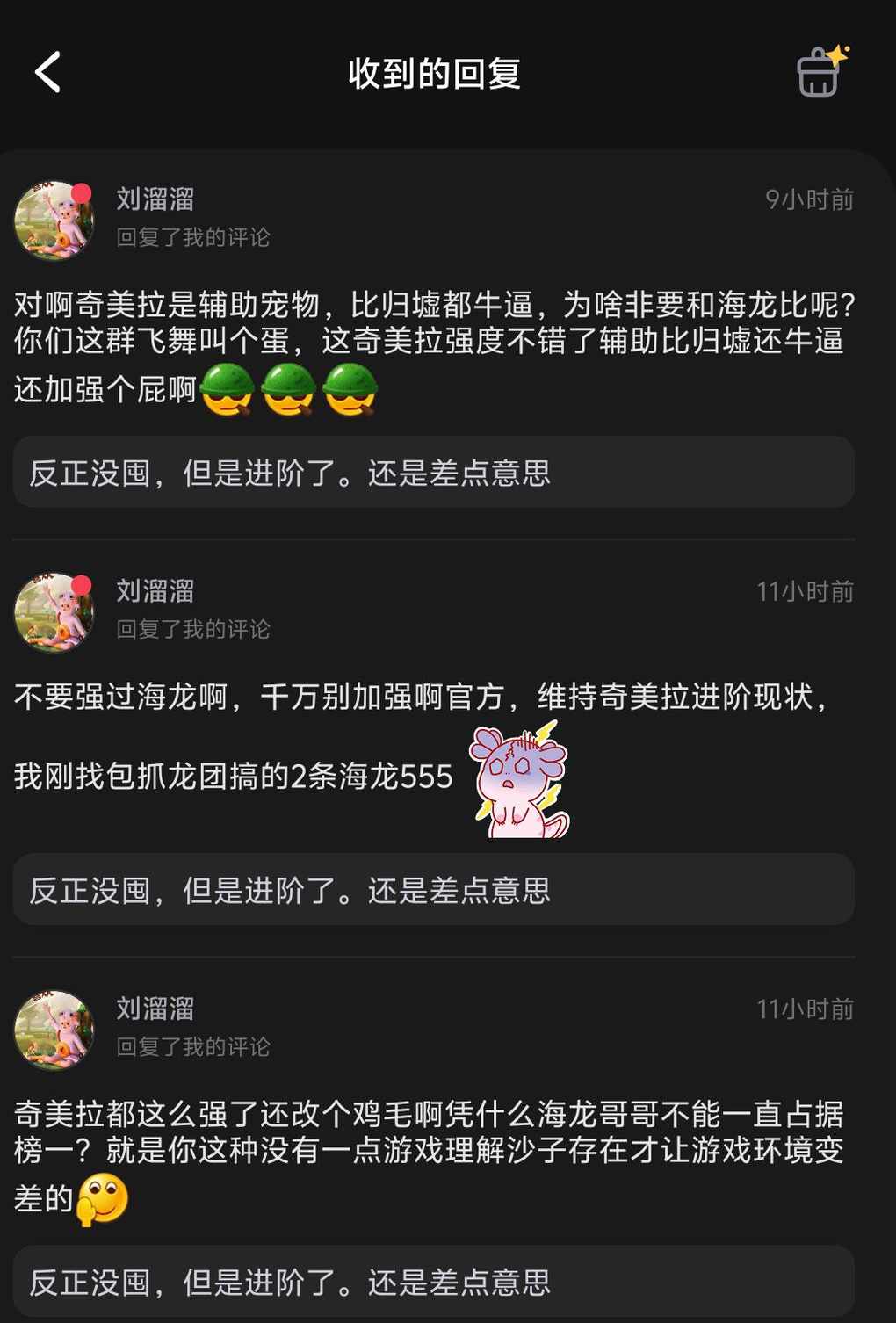Screen dimensions: 896x1323
Task: Tap 刘溜溜's username on the 9小时前 reply
Action: 155,199
